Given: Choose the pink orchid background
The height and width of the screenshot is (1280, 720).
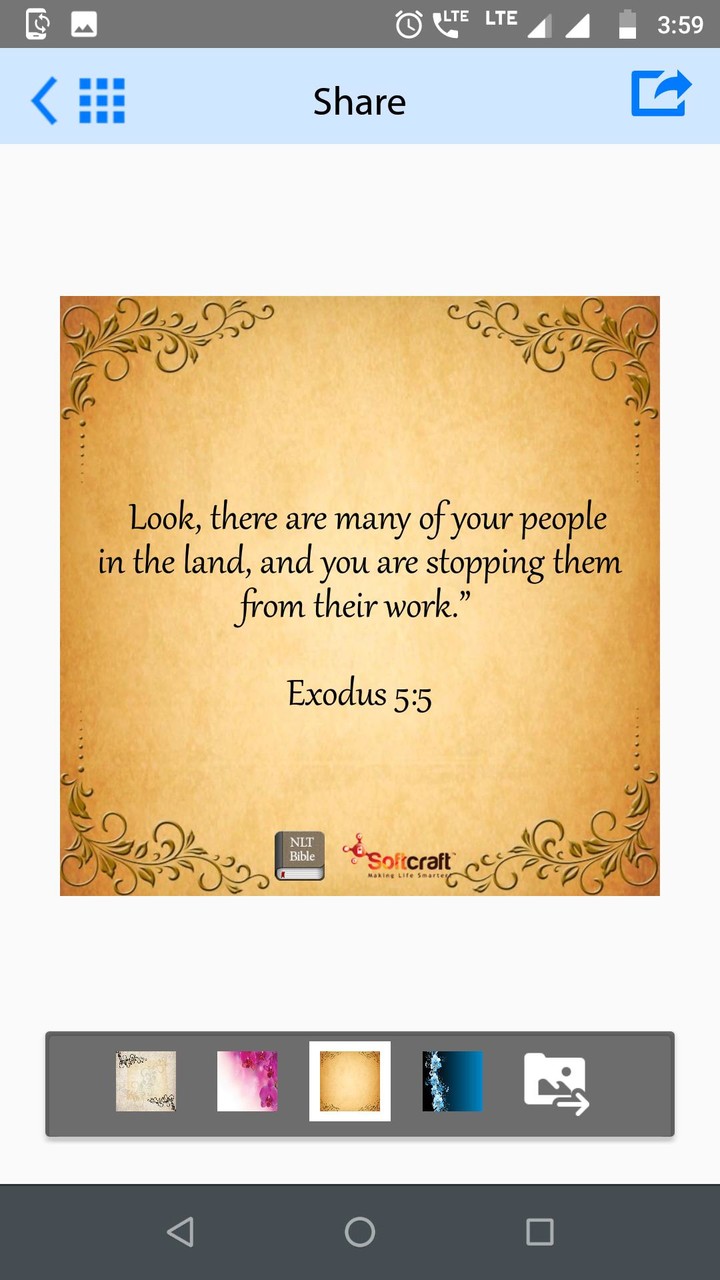Looking at the screenshot, I should [x=247, y=1081].
